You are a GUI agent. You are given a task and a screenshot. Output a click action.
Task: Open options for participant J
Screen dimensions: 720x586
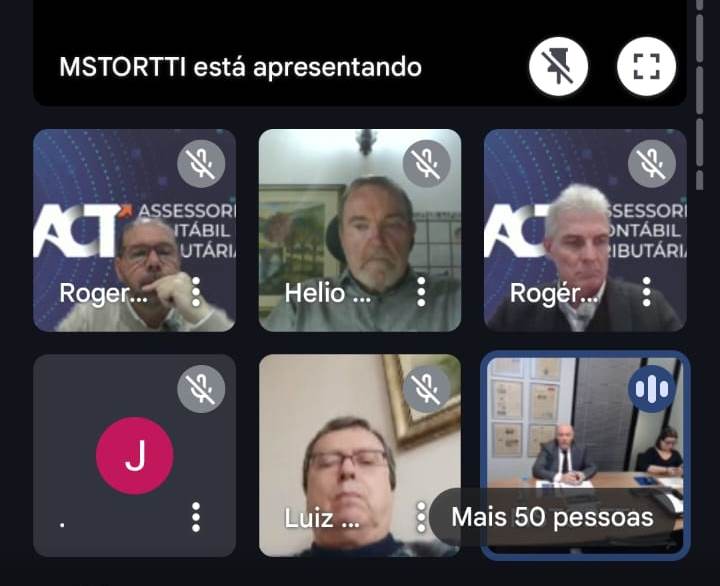196,517
